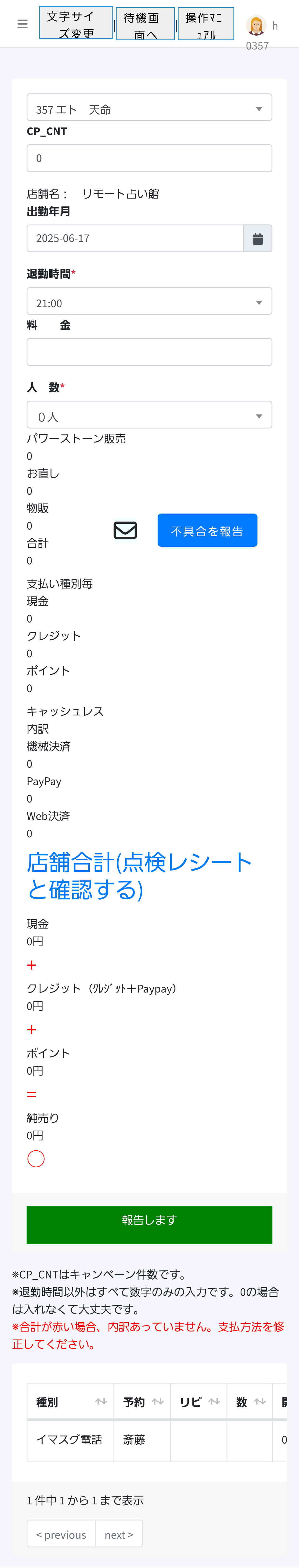This screenshot has width=299, height=1568.
Task: Edit the CP_CNT field
Action: coord(149,158)
